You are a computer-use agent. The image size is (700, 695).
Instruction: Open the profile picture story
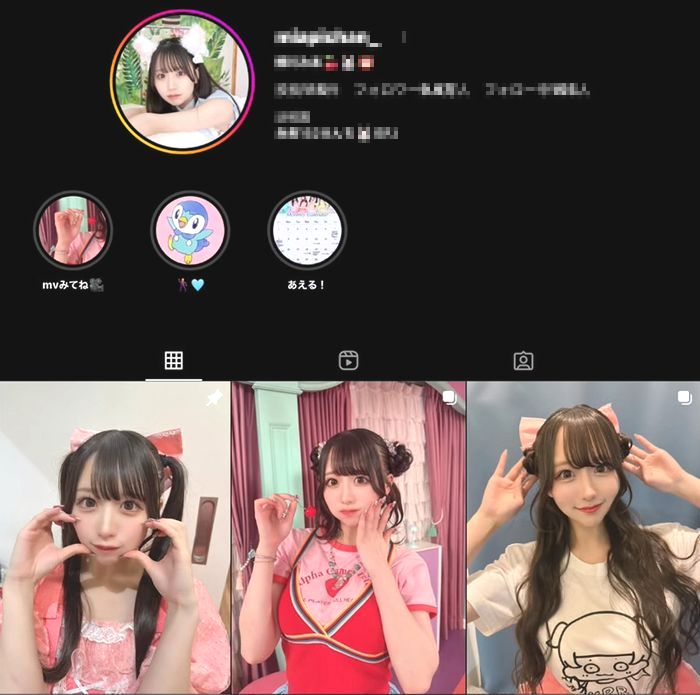(x=182, y=81)
